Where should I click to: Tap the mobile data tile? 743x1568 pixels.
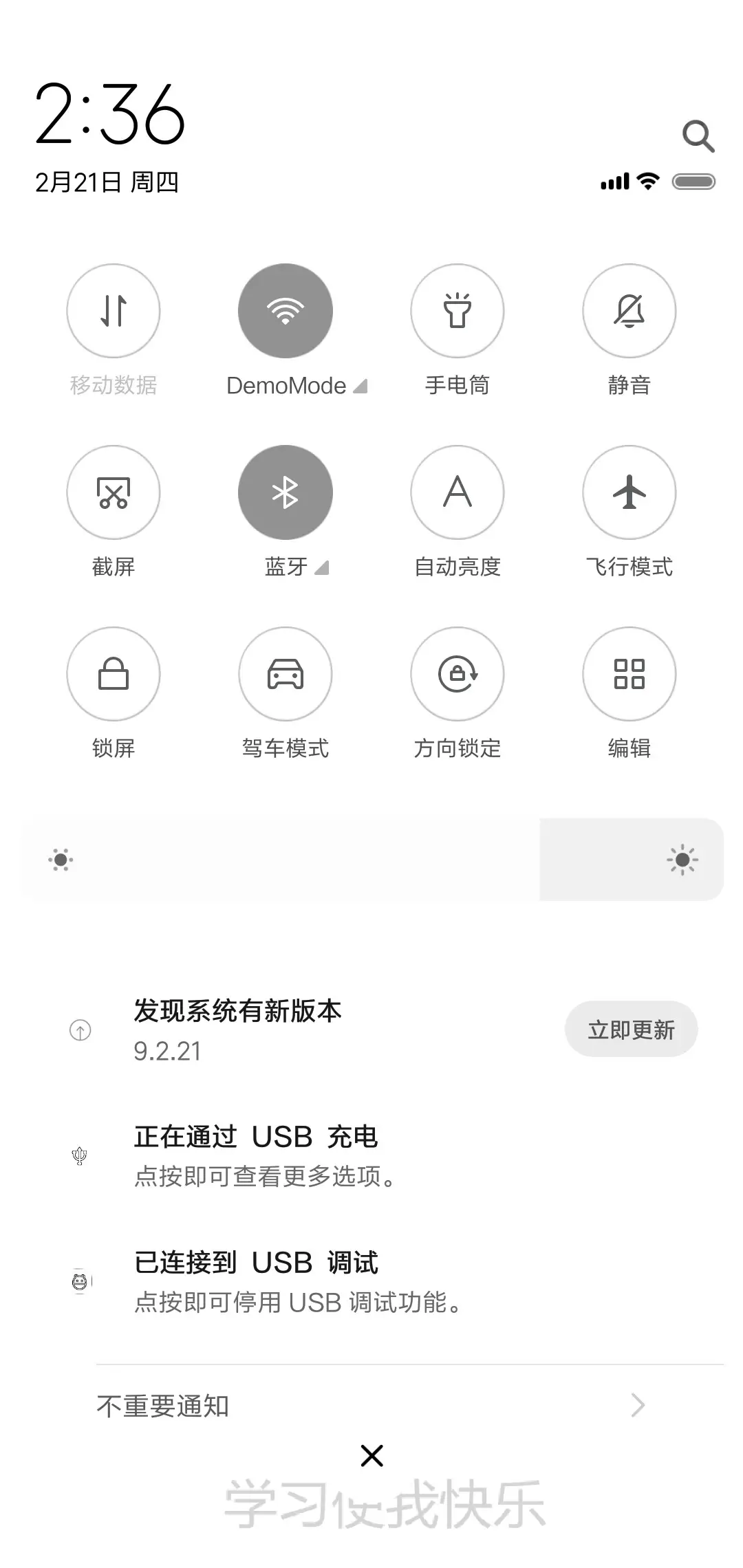(x=114, y=311)
